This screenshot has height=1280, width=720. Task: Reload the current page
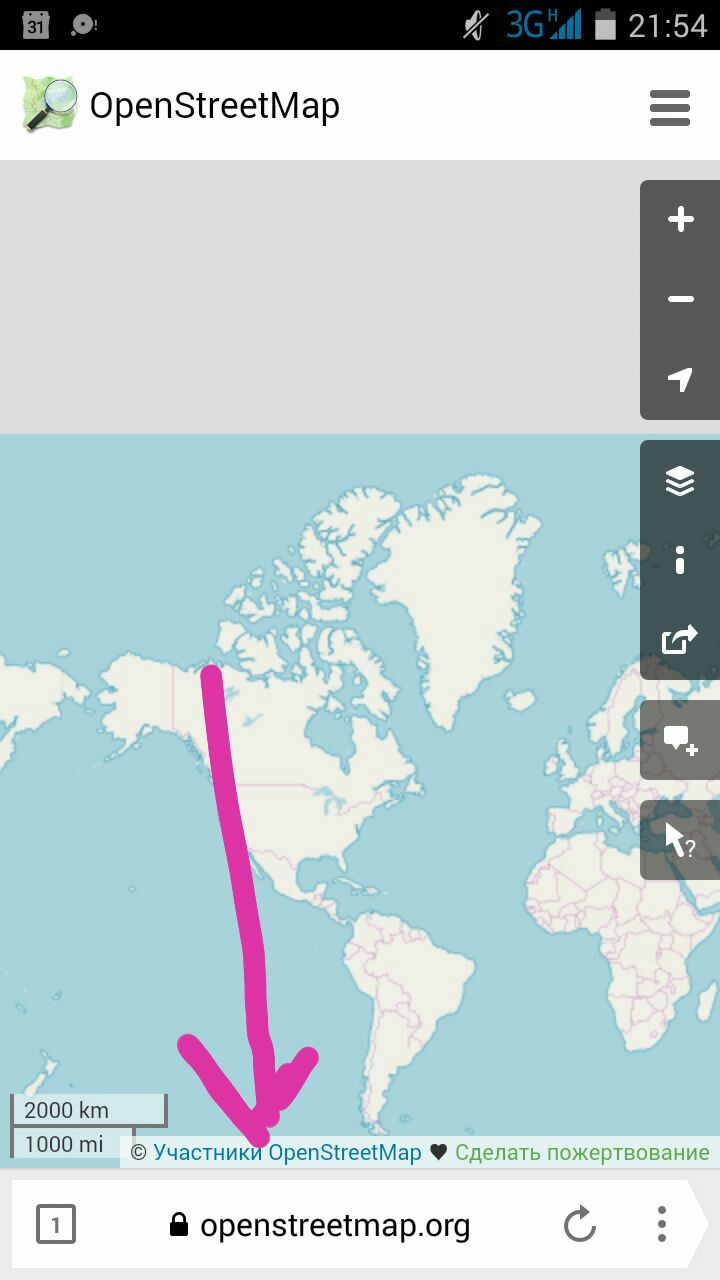(x=580, y=1224)
